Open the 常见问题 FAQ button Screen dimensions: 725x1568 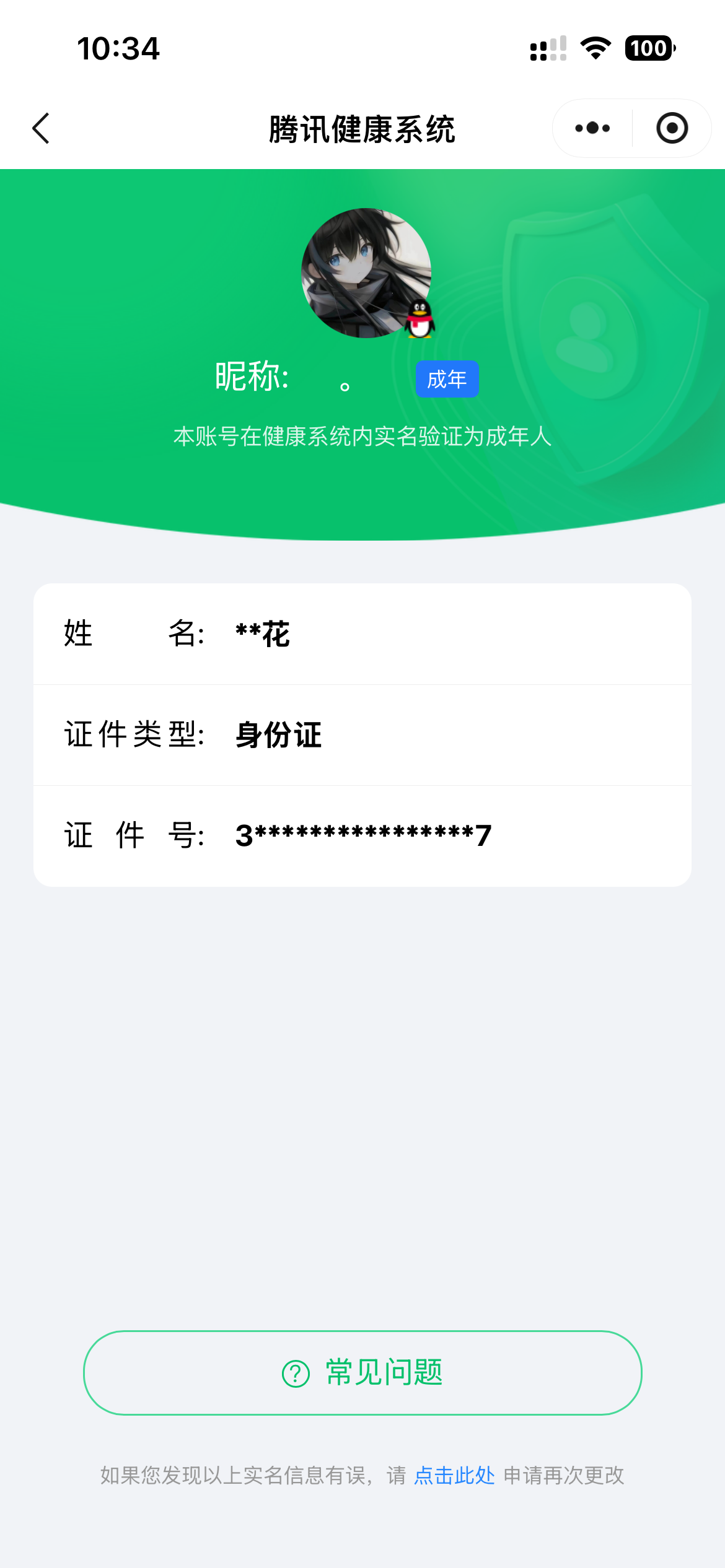[x=362, y=1372]
